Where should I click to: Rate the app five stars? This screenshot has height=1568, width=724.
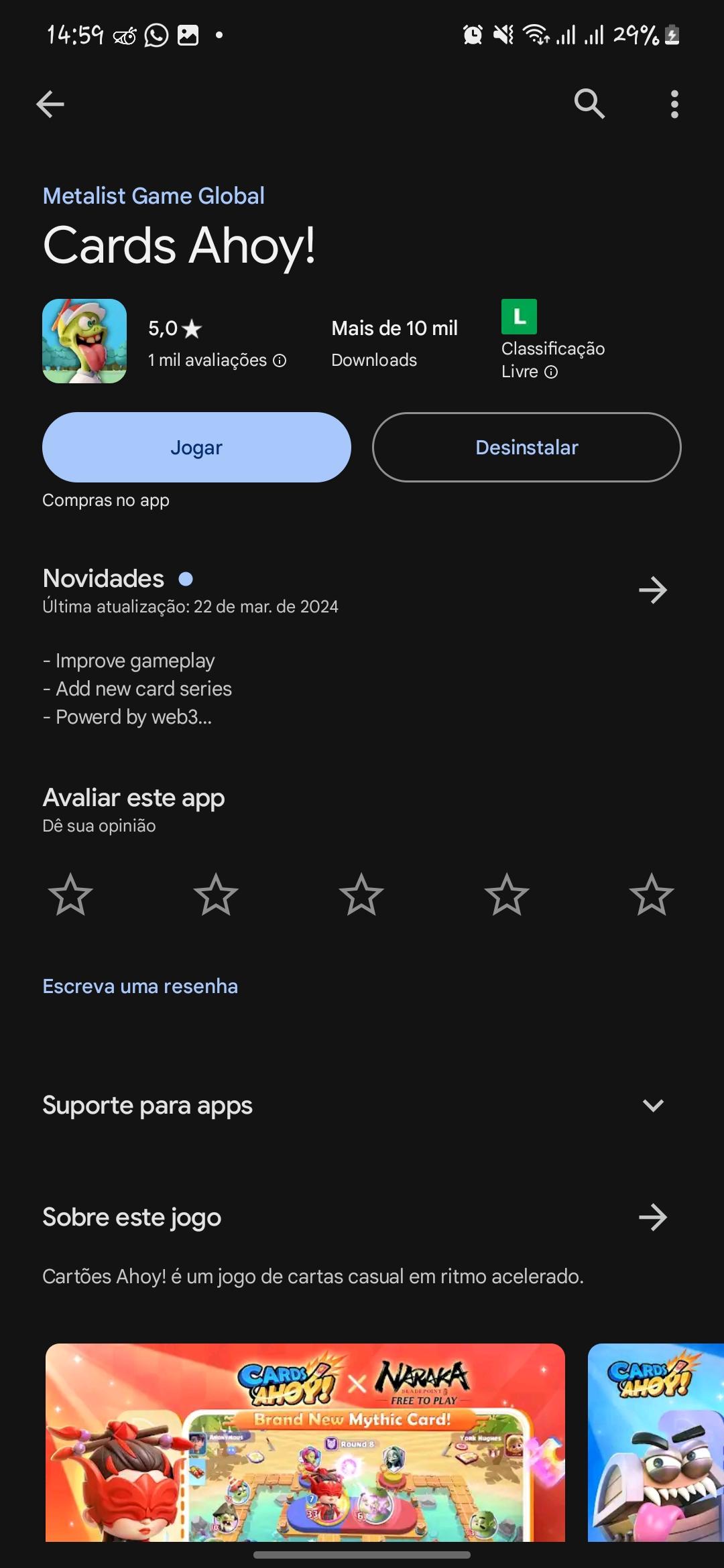(652, 895)
